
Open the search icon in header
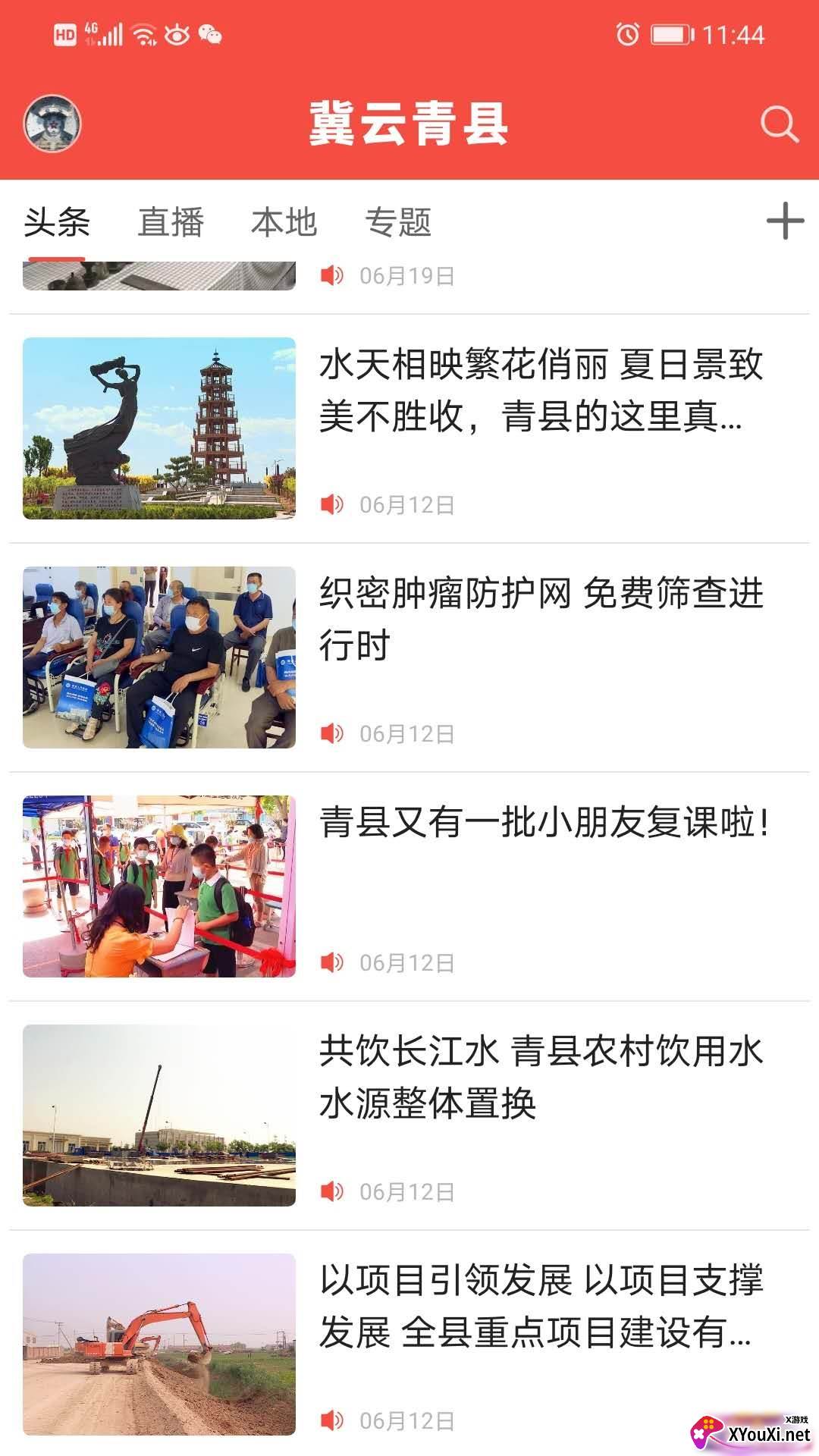click(779, 124)
